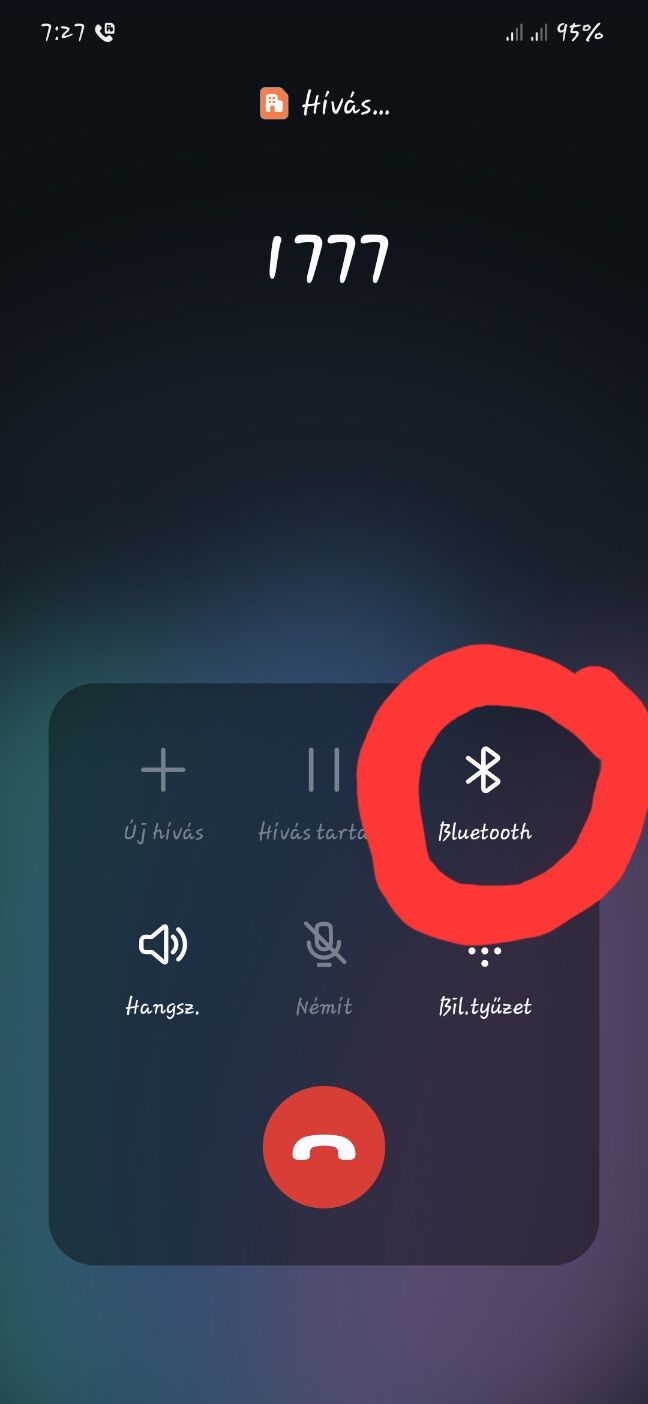This screenshot has height=1404, width=648.
Task: Hold the call with Hívás tartása
Action: click(x=322, y=790)
